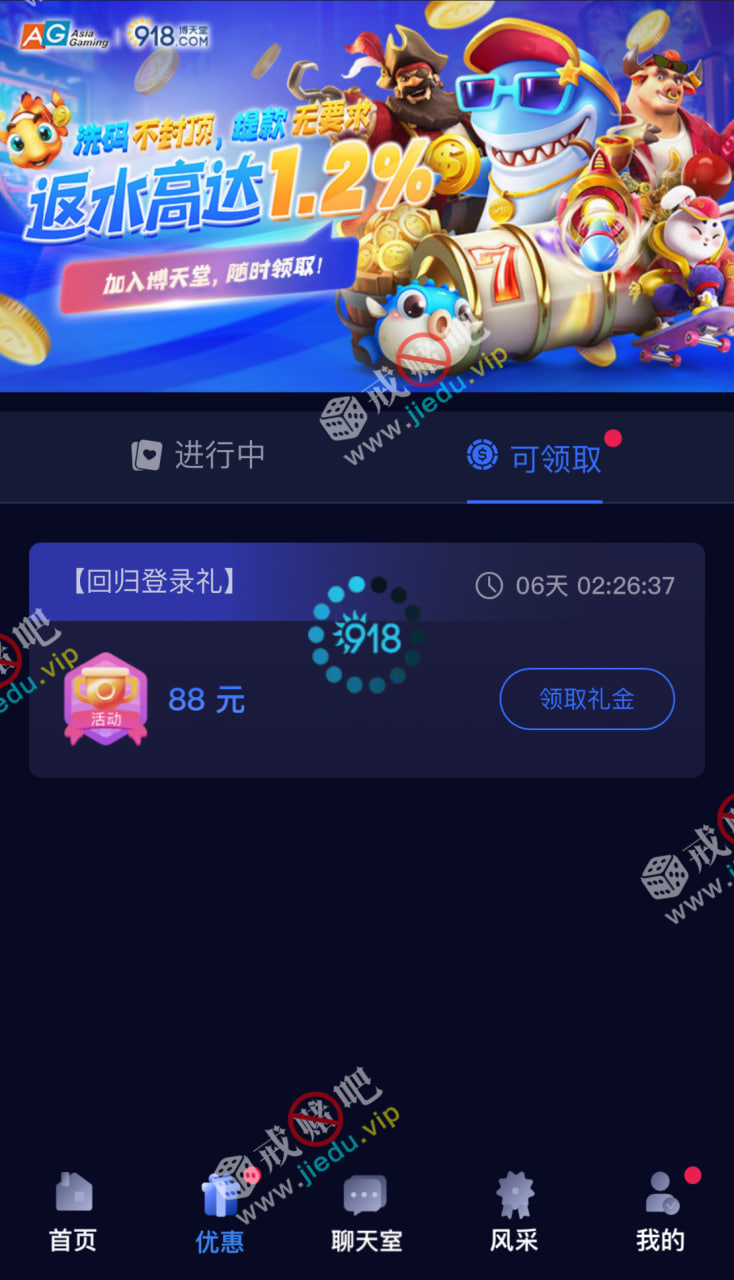Open the 我的 profile tab

660,1213
